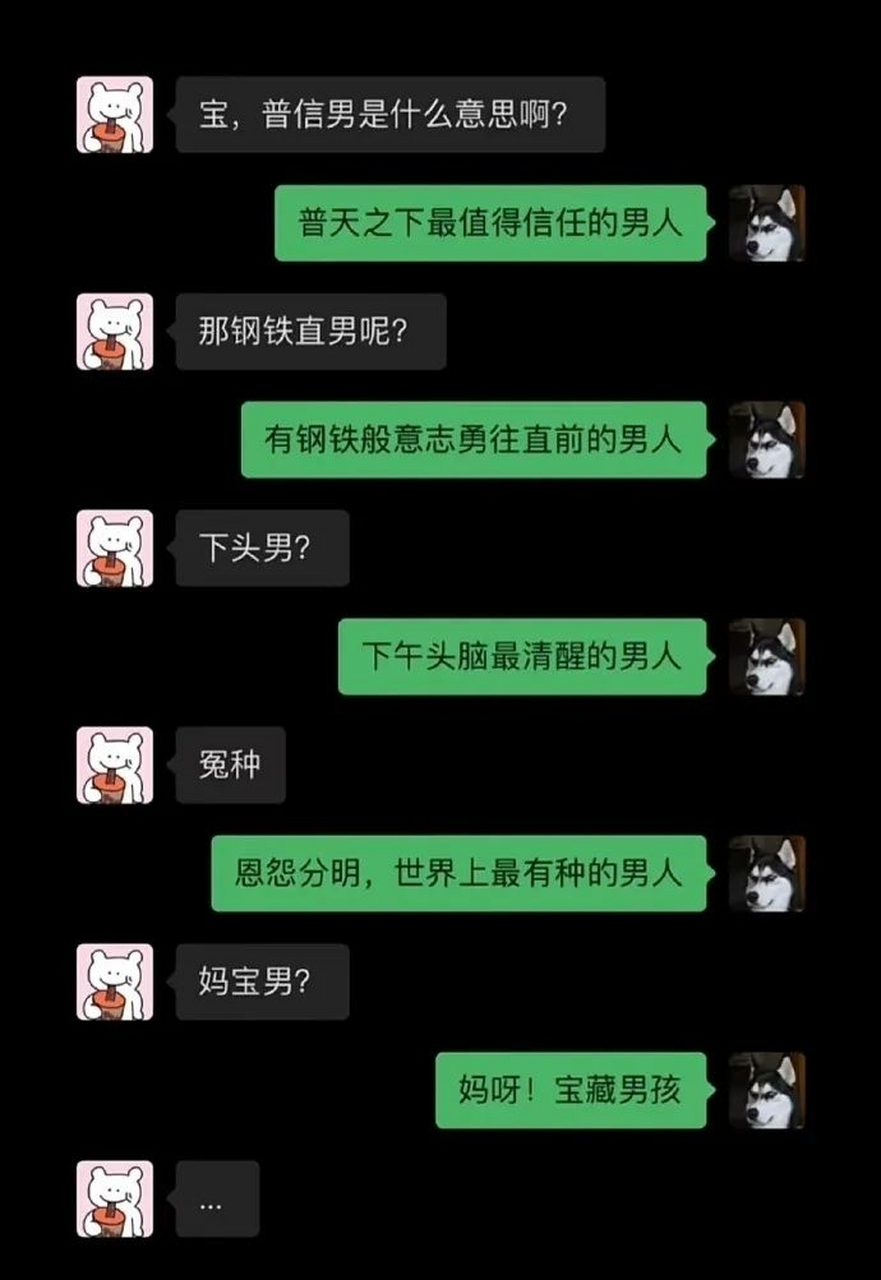Viewport: 881px width, 1280px height.
Task: Select the green bubble '普天之下最值得信任的男人'
Action: point(490,223)
